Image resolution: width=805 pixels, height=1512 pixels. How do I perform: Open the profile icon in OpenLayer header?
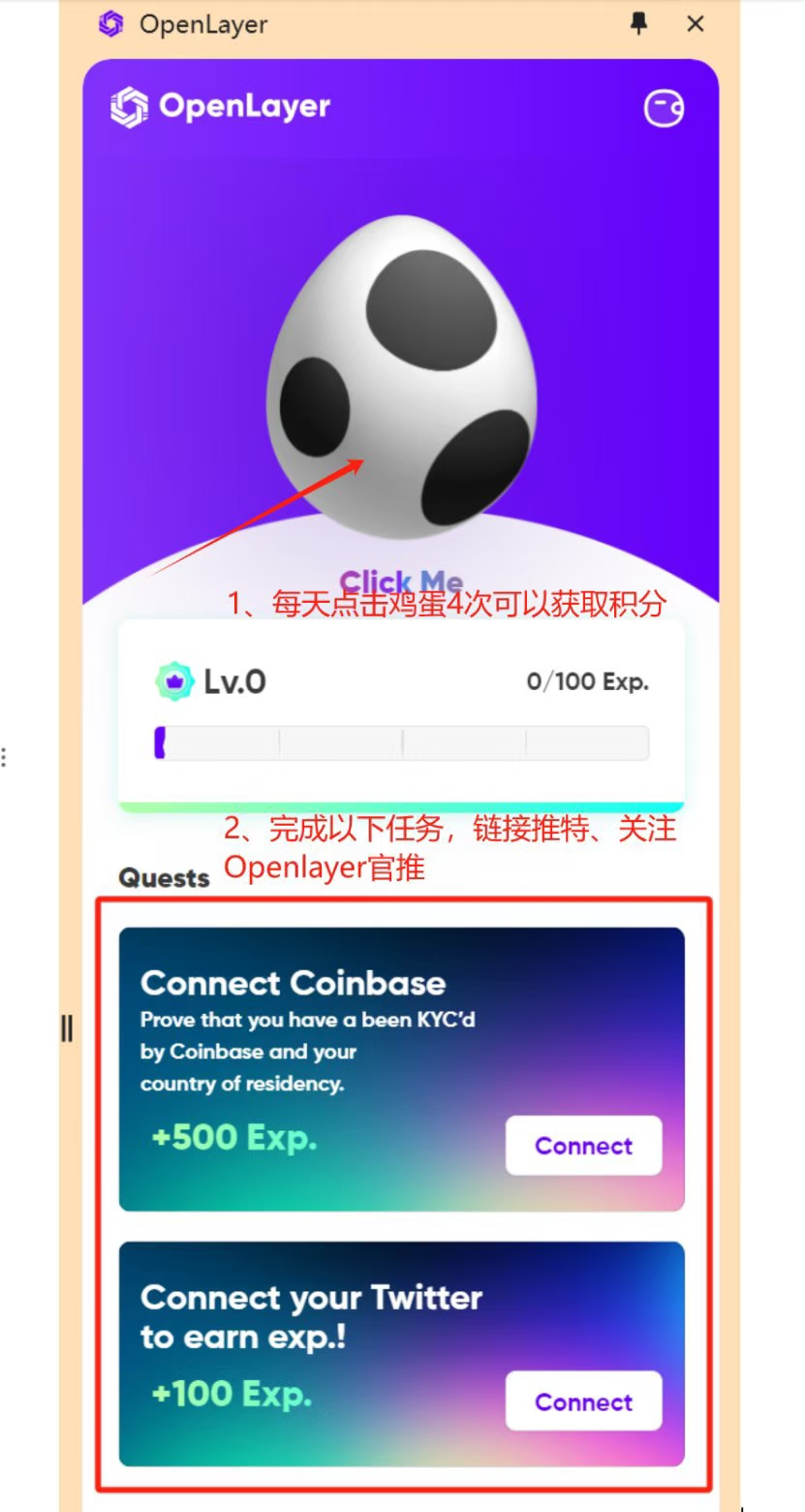click(x=665, y=108)
